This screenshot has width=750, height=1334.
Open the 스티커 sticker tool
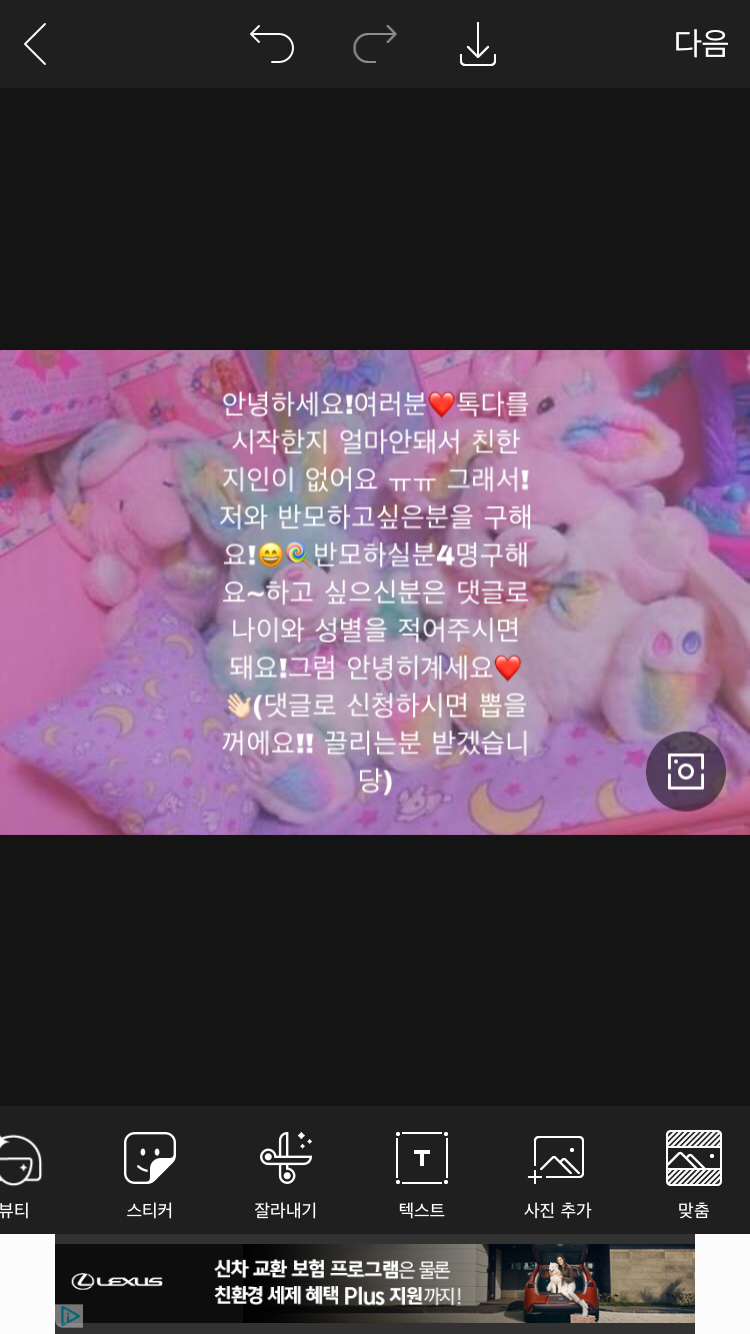pyautogui.click(x=150, y=1175)
